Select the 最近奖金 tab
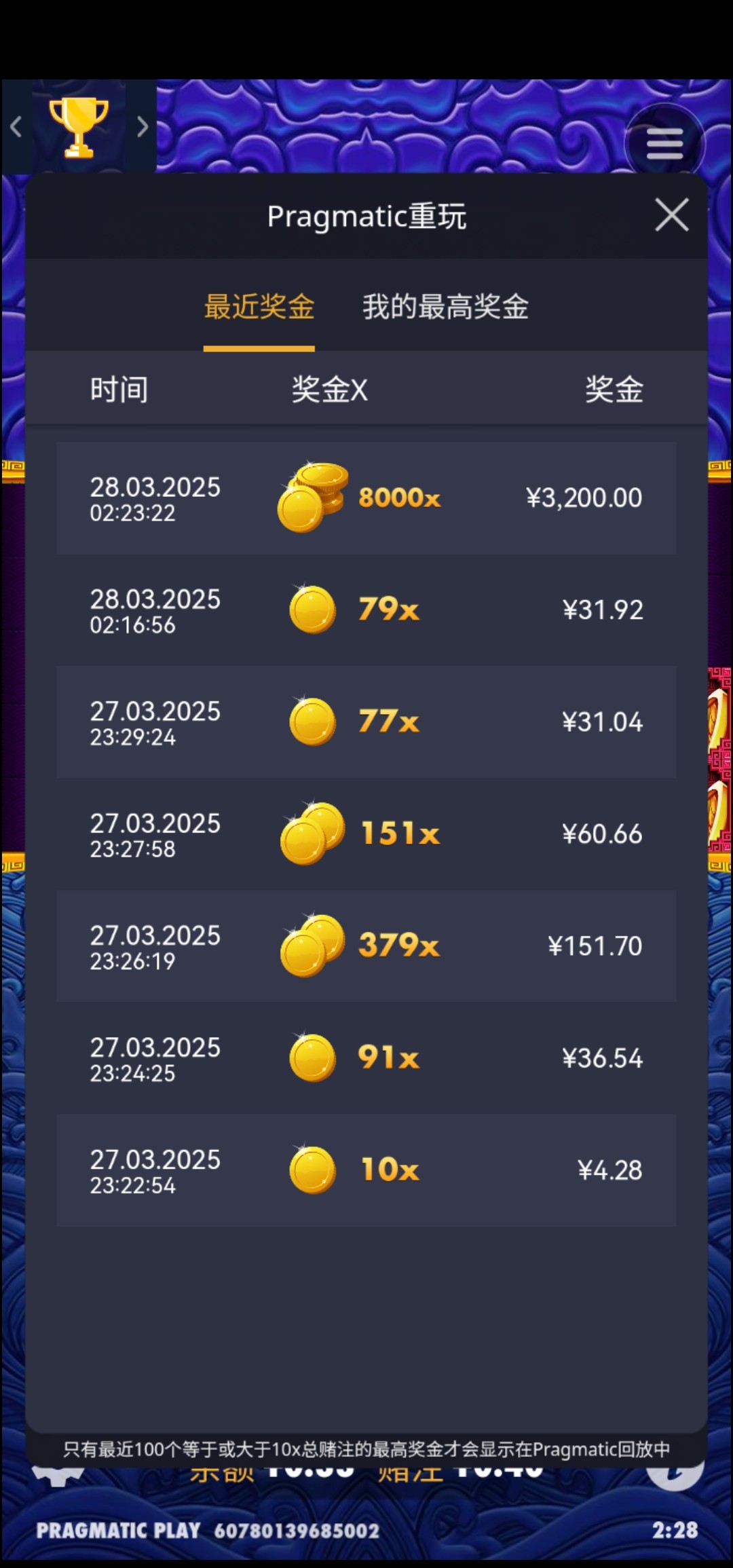The image size is (733, 1568). [x=259, y=307]
